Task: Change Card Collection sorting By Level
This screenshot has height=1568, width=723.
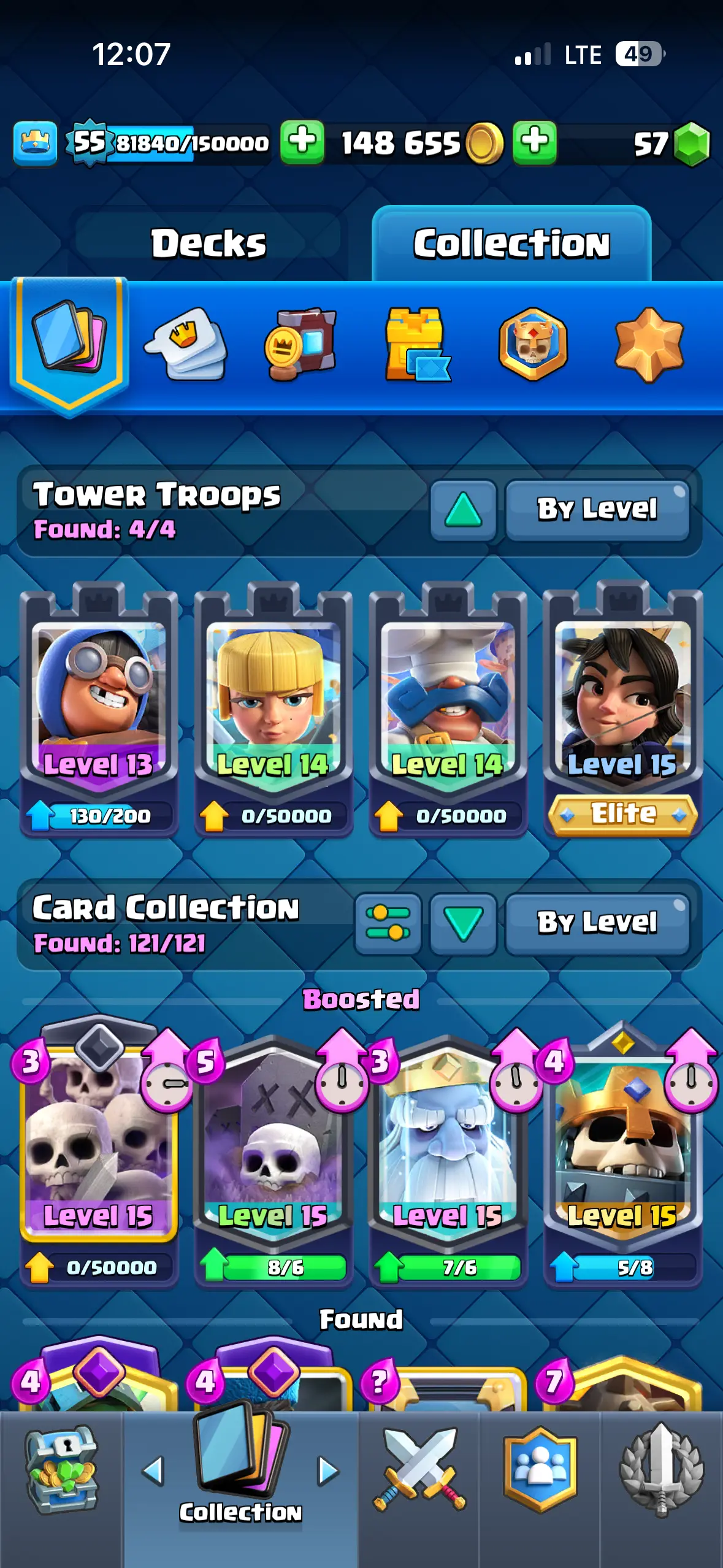Action: pyautogui.click(x=597, y=924)
